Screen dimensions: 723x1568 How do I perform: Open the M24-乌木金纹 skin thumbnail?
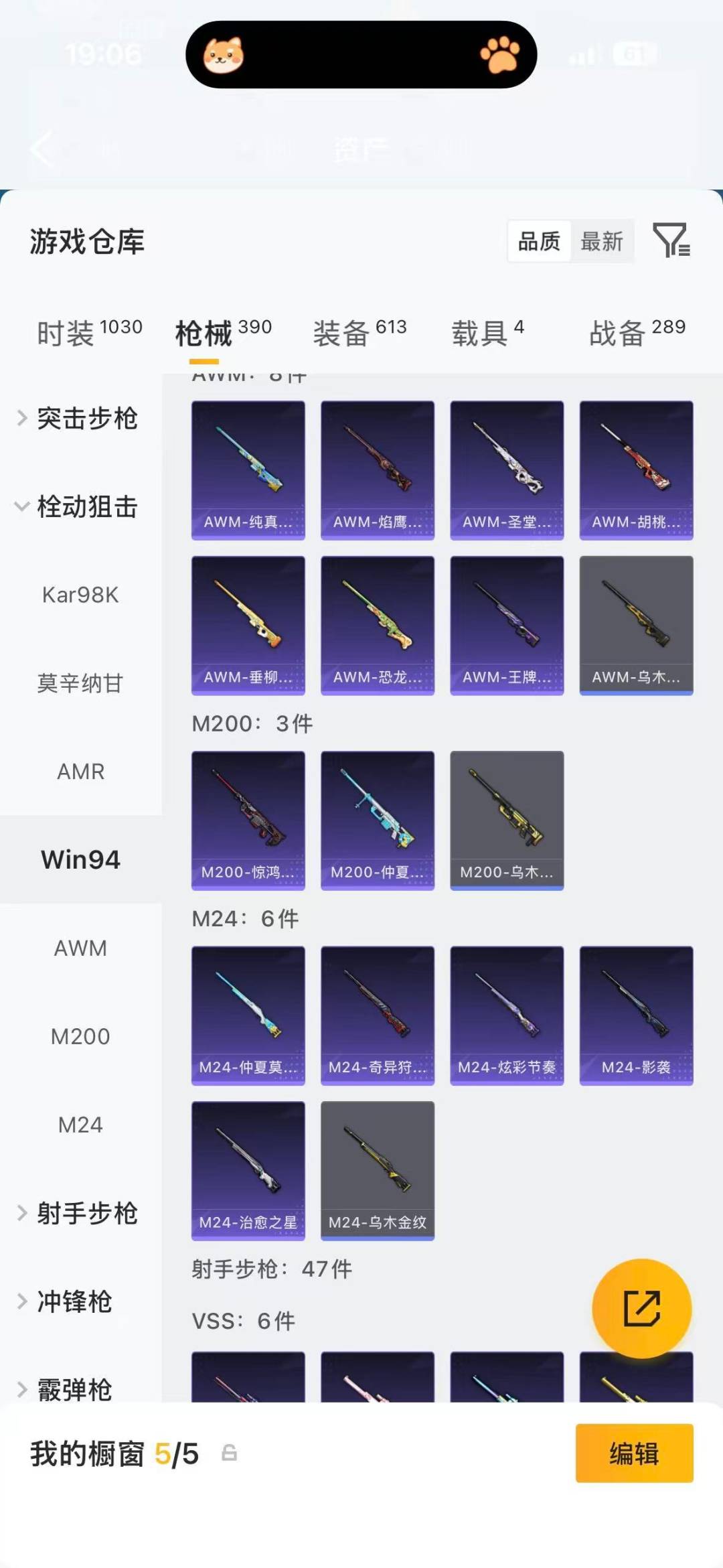[377, 1169]
